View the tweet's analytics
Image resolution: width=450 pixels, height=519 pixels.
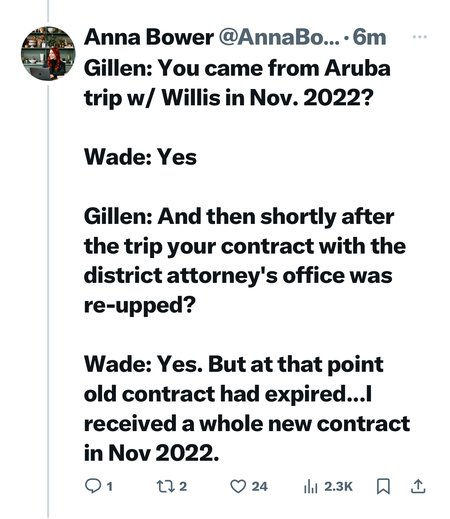pos(328,487)
